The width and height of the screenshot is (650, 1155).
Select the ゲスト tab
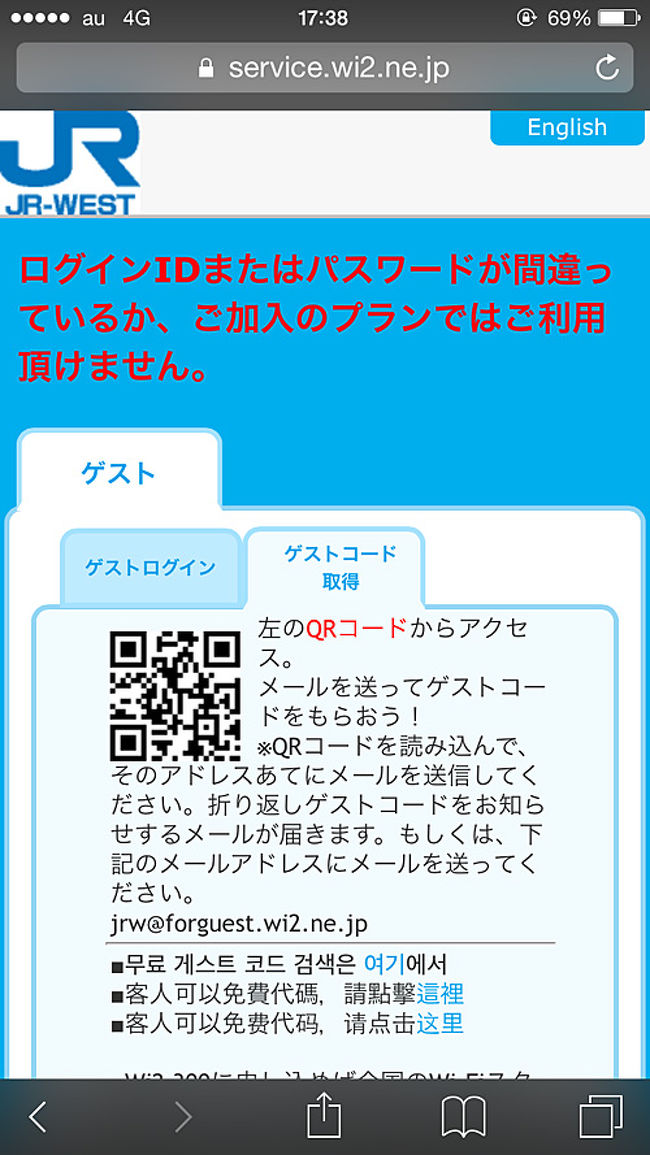click(118, 472)
